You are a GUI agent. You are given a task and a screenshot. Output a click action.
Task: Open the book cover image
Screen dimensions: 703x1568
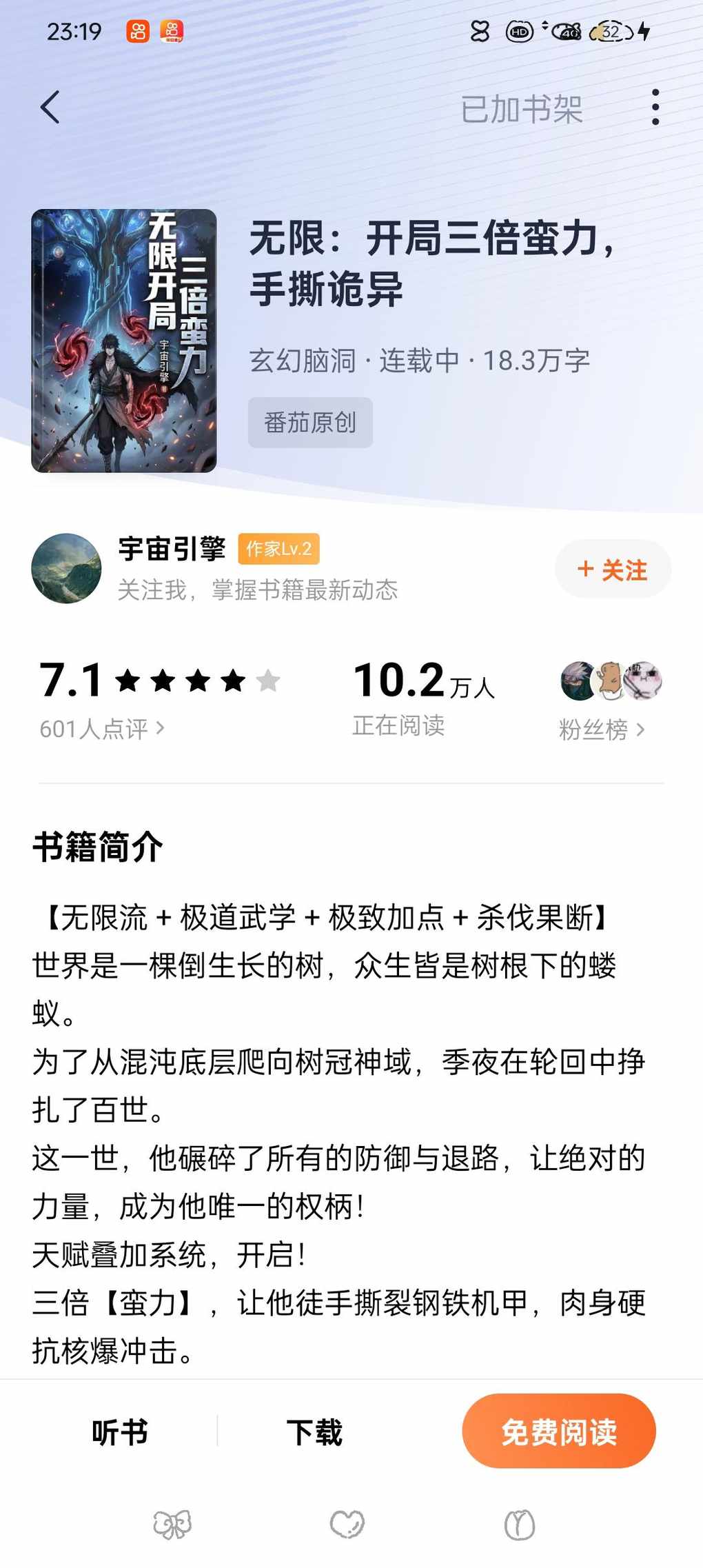coord(124,341)
